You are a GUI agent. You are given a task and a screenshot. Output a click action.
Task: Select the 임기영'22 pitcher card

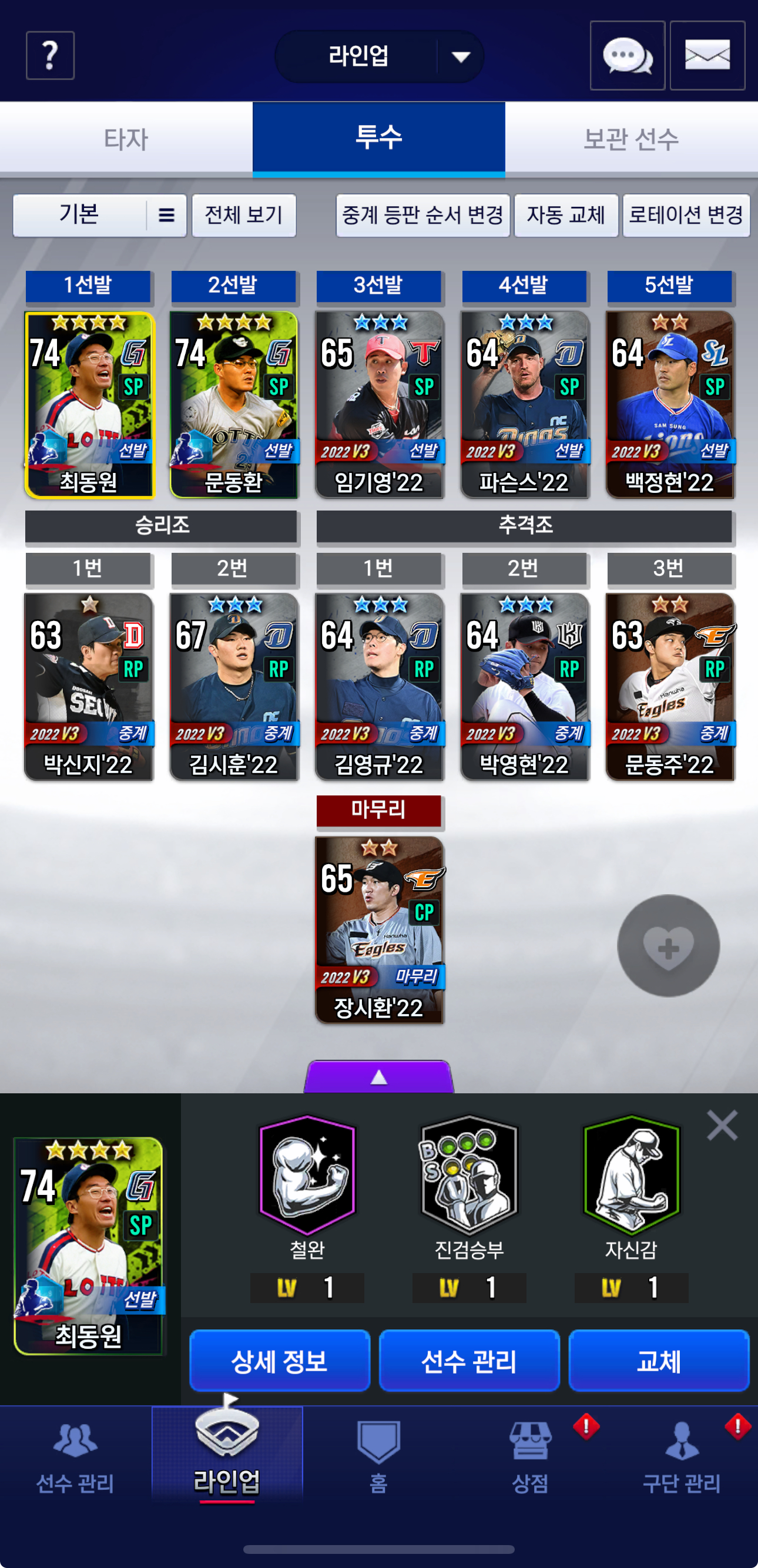click(x=378, y=405)
